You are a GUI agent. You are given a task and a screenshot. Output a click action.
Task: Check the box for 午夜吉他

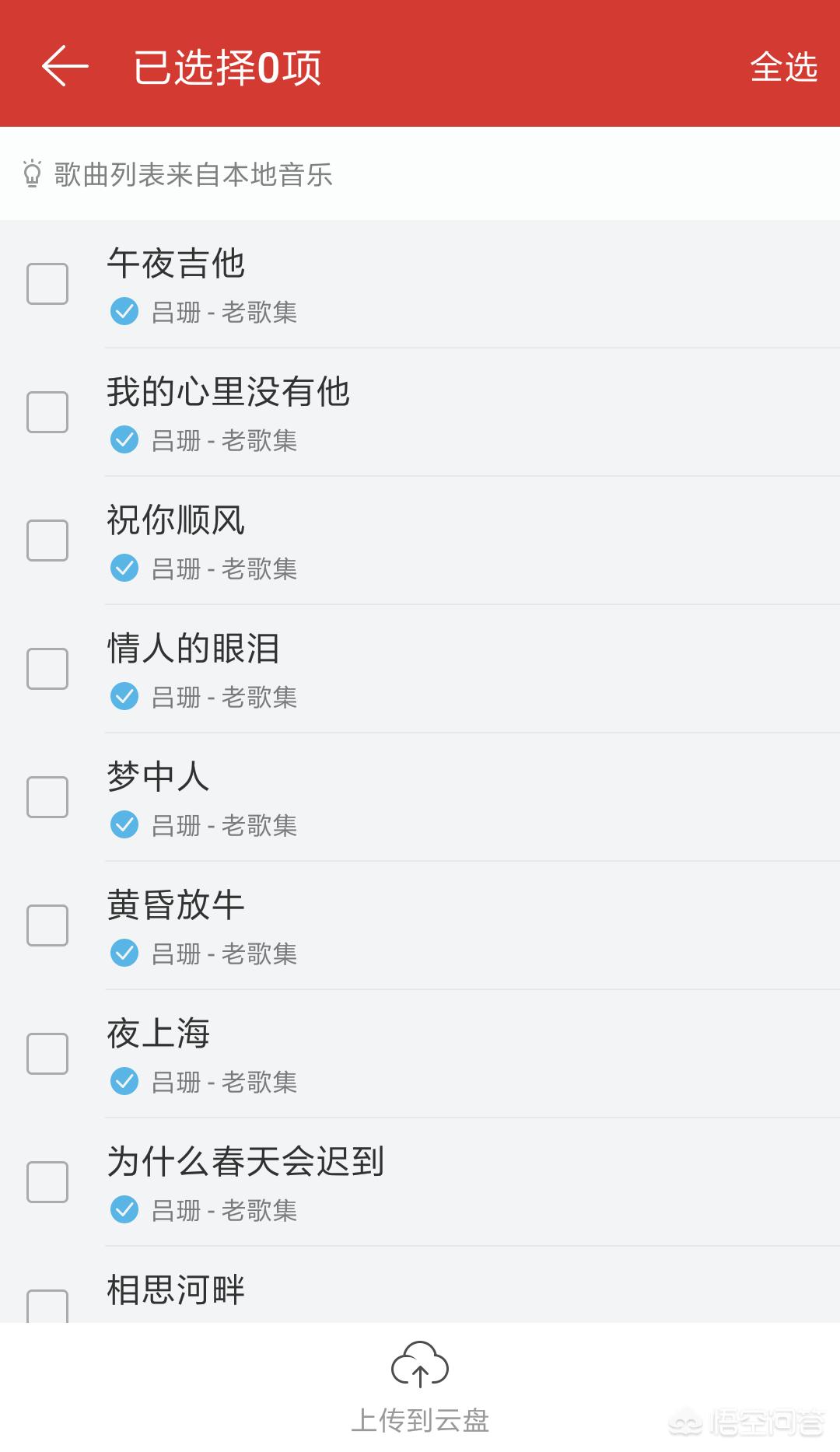[x=47, y=284]
